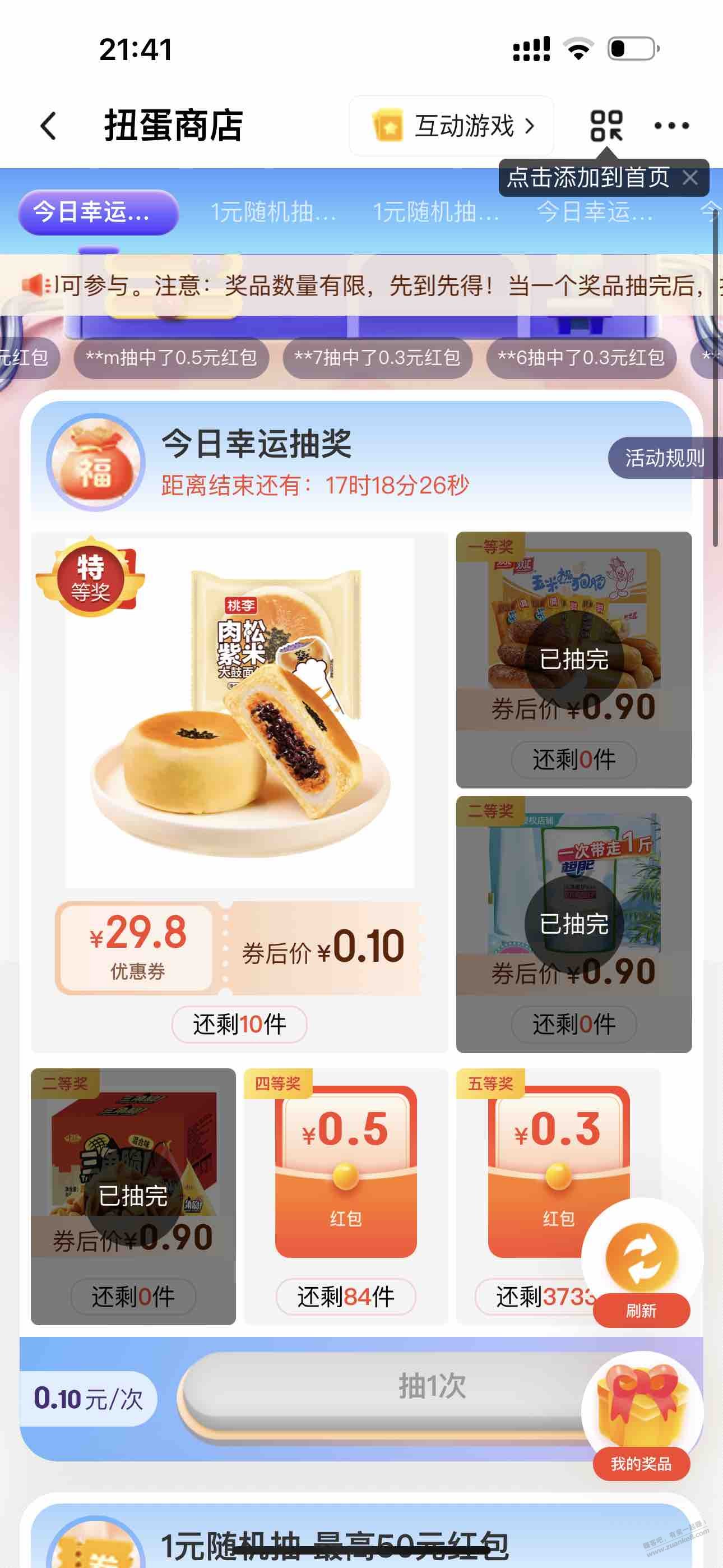The width and height of the screenshot is (723, 1568).
Task: Open the 一等奖 sold-out prize card
Action: (x=573, y=659)
